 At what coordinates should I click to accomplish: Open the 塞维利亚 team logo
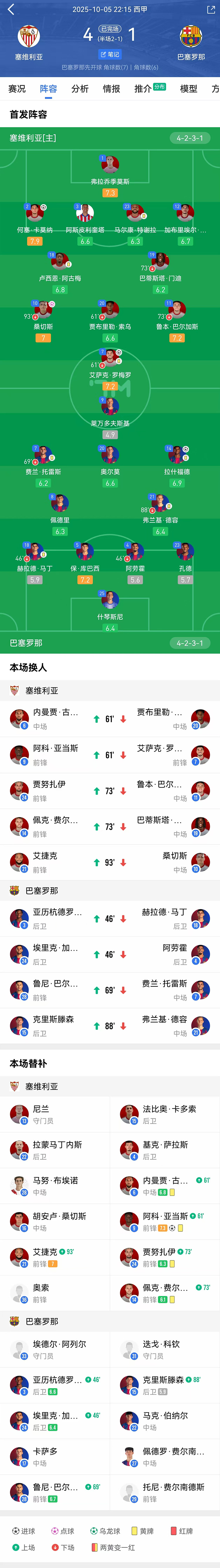pos(28,37)
